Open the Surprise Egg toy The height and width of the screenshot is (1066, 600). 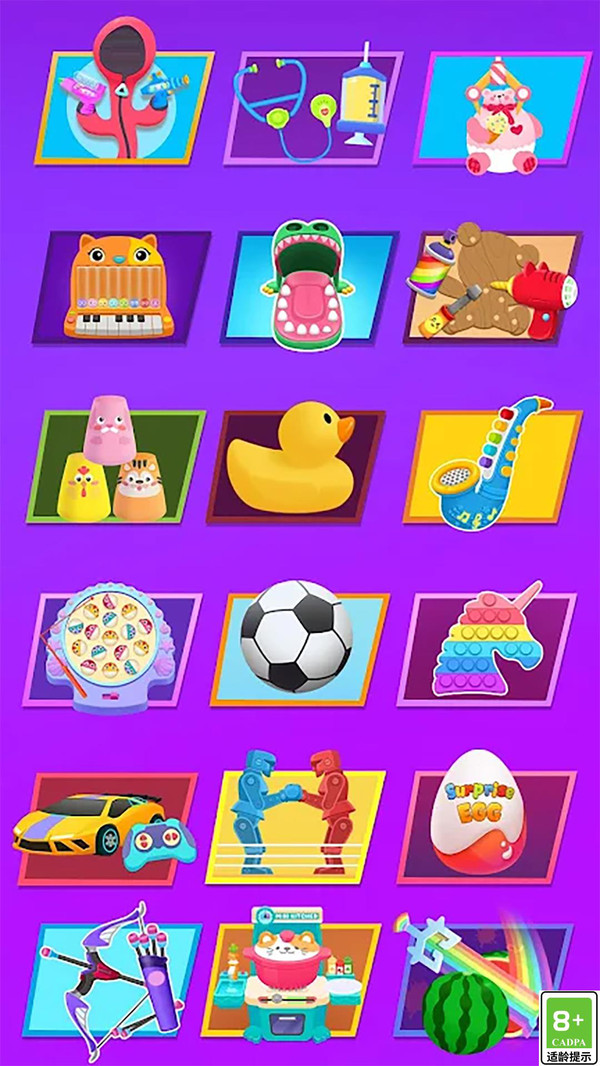click(487, 814)
